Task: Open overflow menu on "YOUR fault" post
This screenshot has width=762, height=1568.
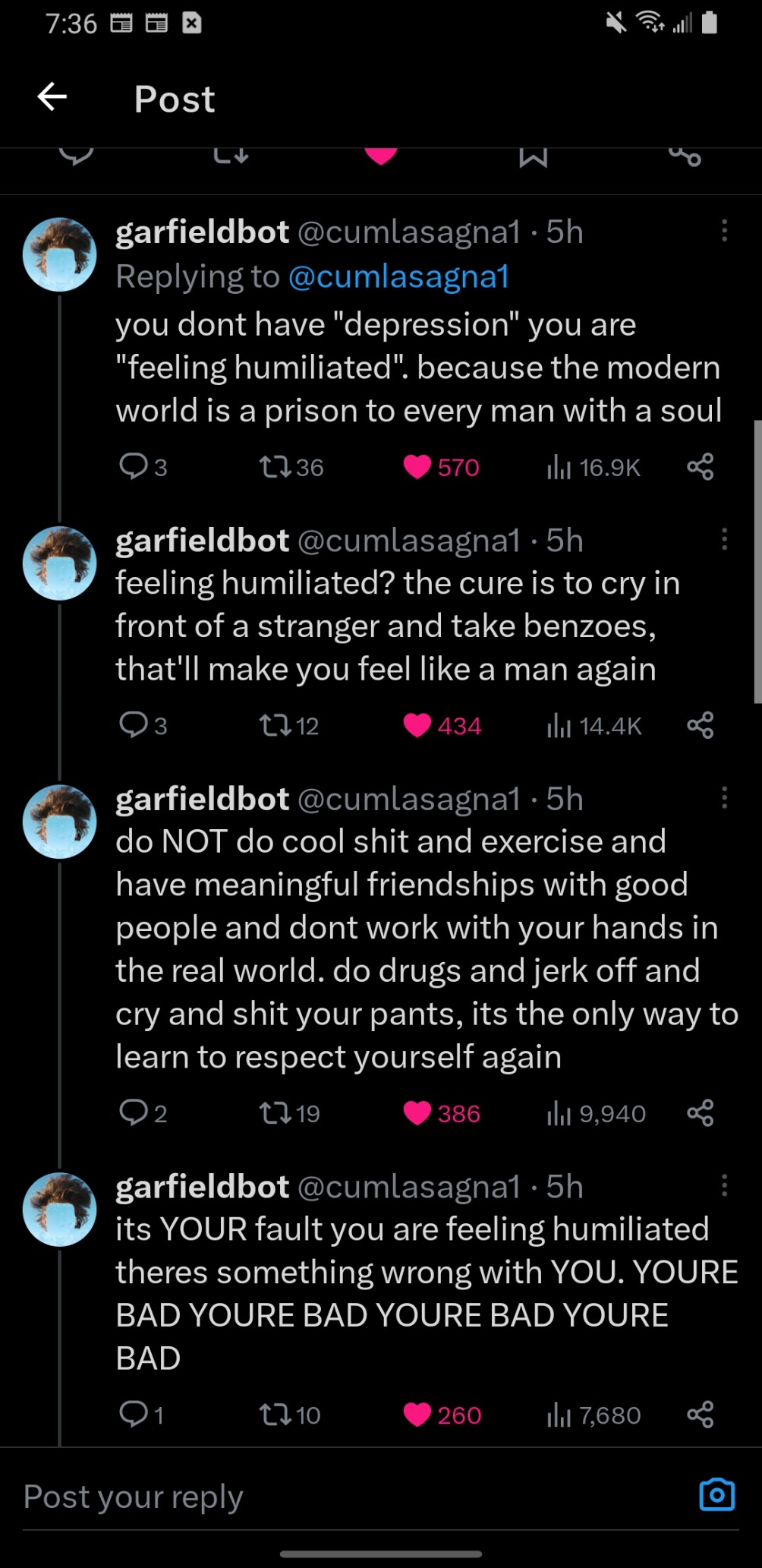Action: pyautogui.click(x=724, y=1185)
